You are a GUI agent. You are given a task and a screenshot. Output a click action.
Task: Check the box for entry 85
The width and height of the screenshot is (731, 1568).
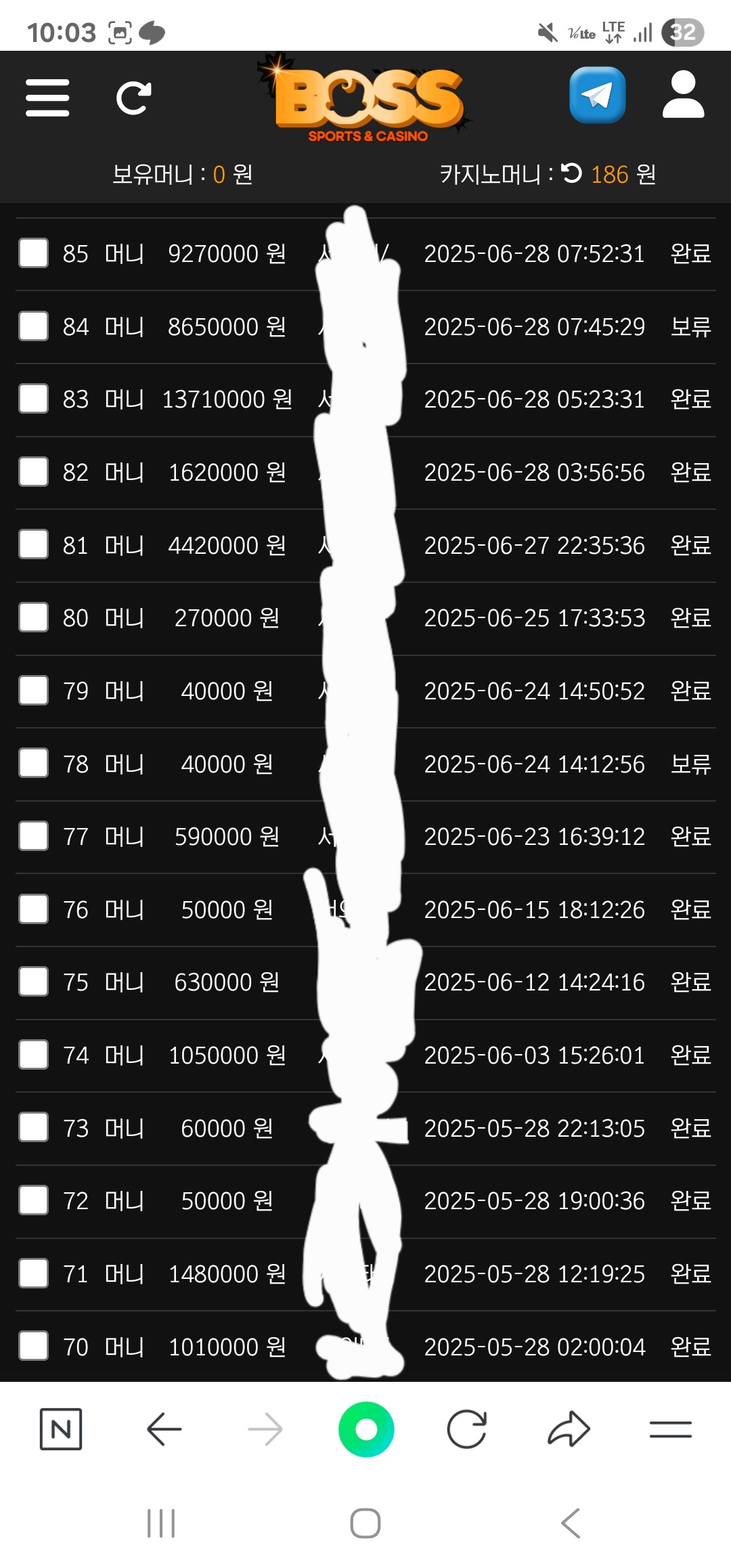click(33, 253)
